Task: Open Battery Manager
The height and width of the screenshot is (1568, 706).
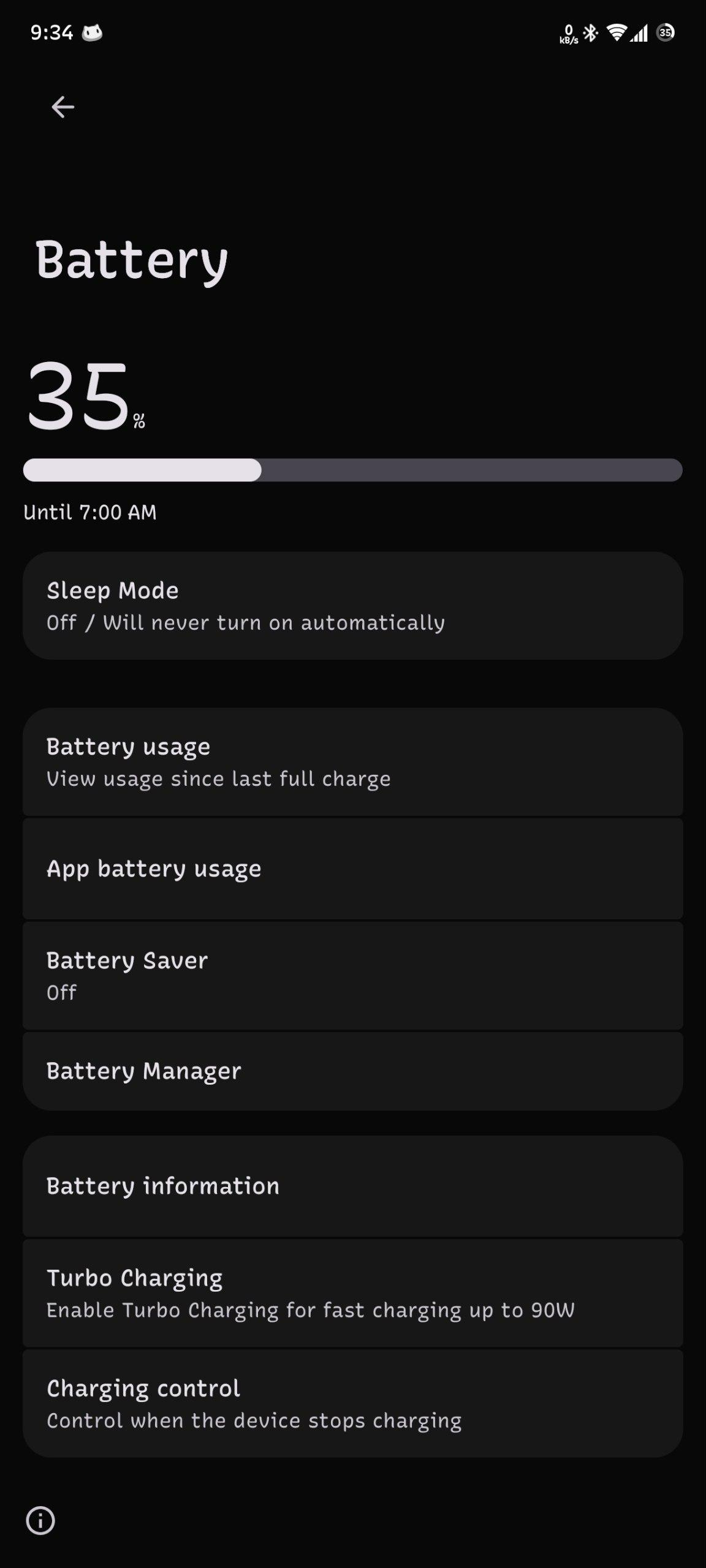Action: click(x=353, y=1071)
